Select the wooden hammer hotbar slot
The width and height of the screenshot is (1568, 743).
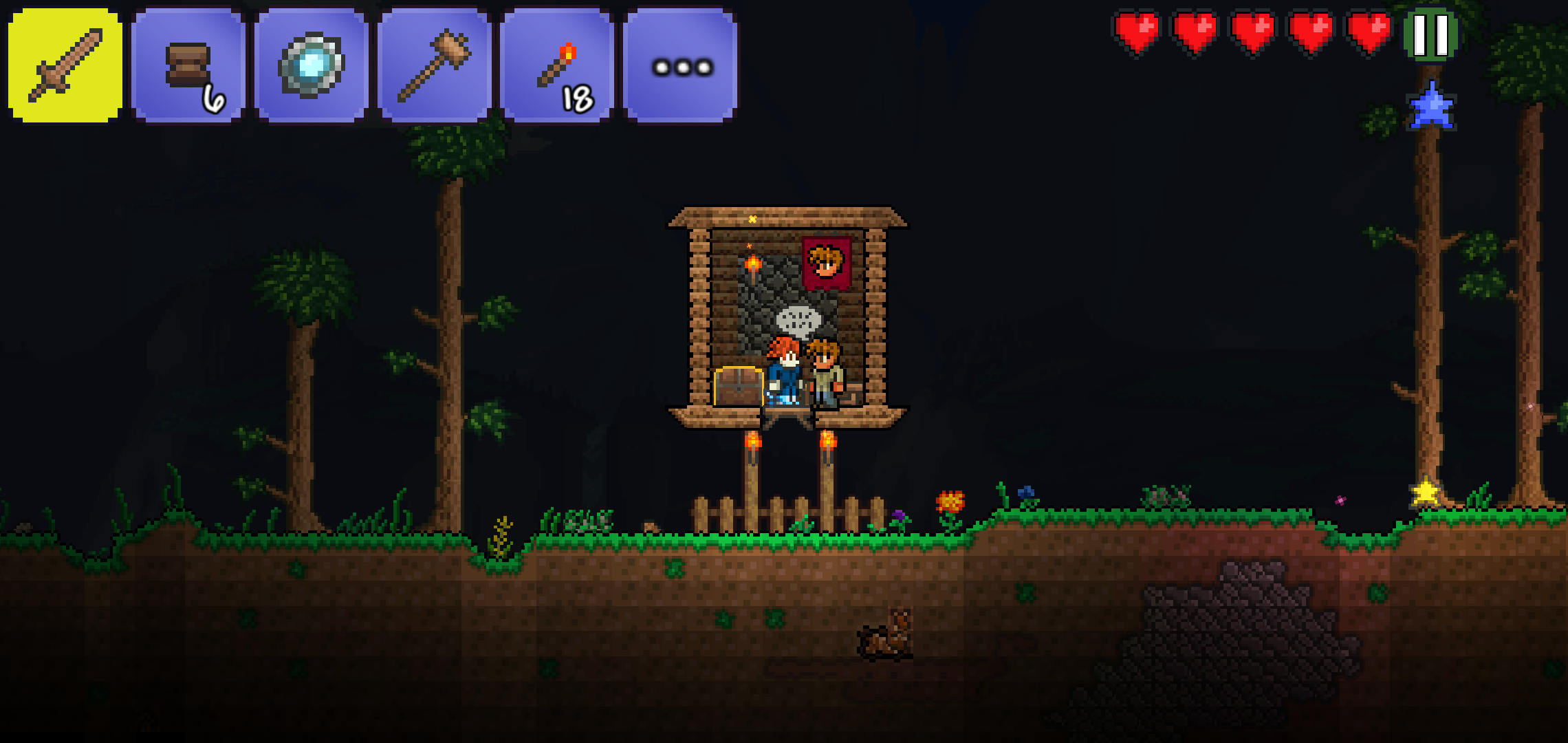(x=435, y=66)
